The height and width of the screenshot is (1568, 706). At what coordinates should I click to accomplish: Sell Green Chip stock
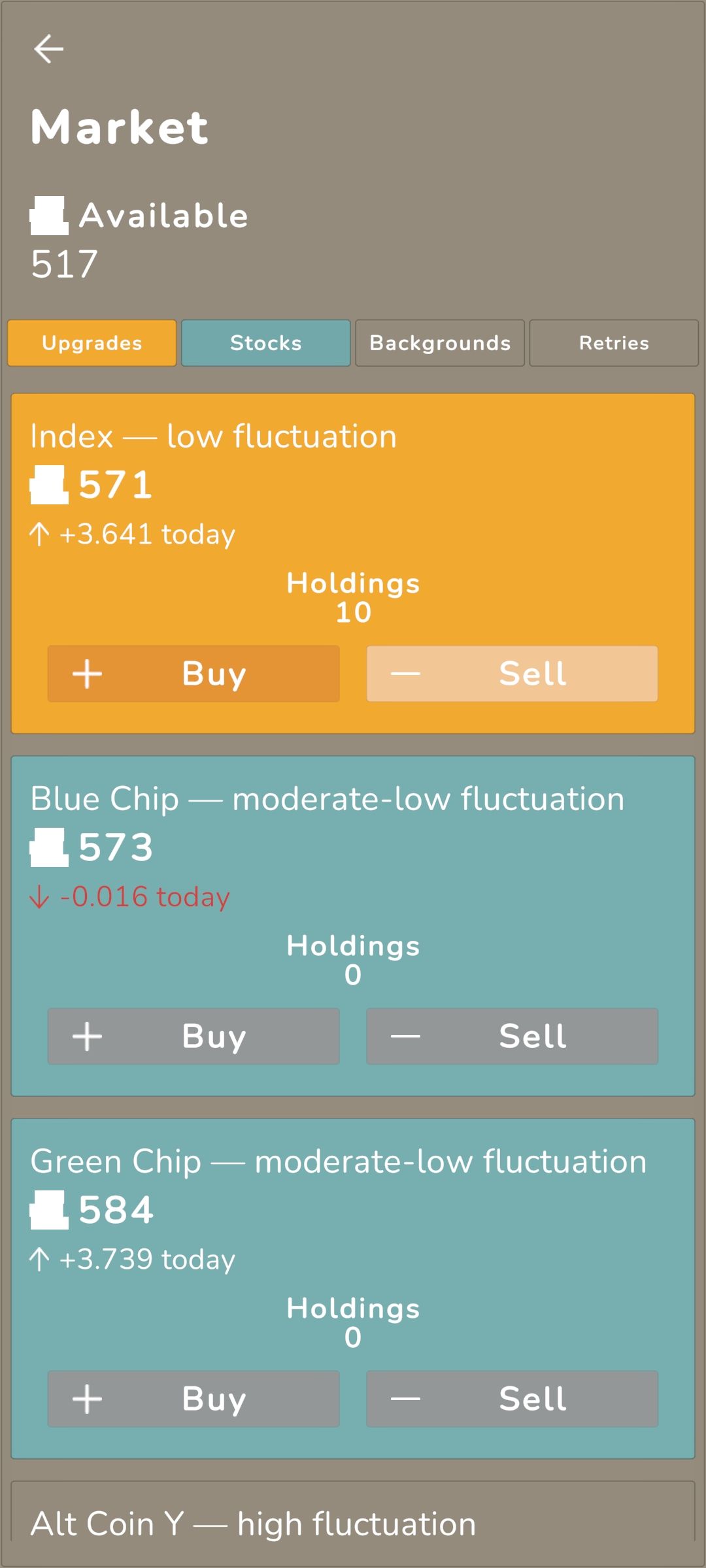[512, 1399]
